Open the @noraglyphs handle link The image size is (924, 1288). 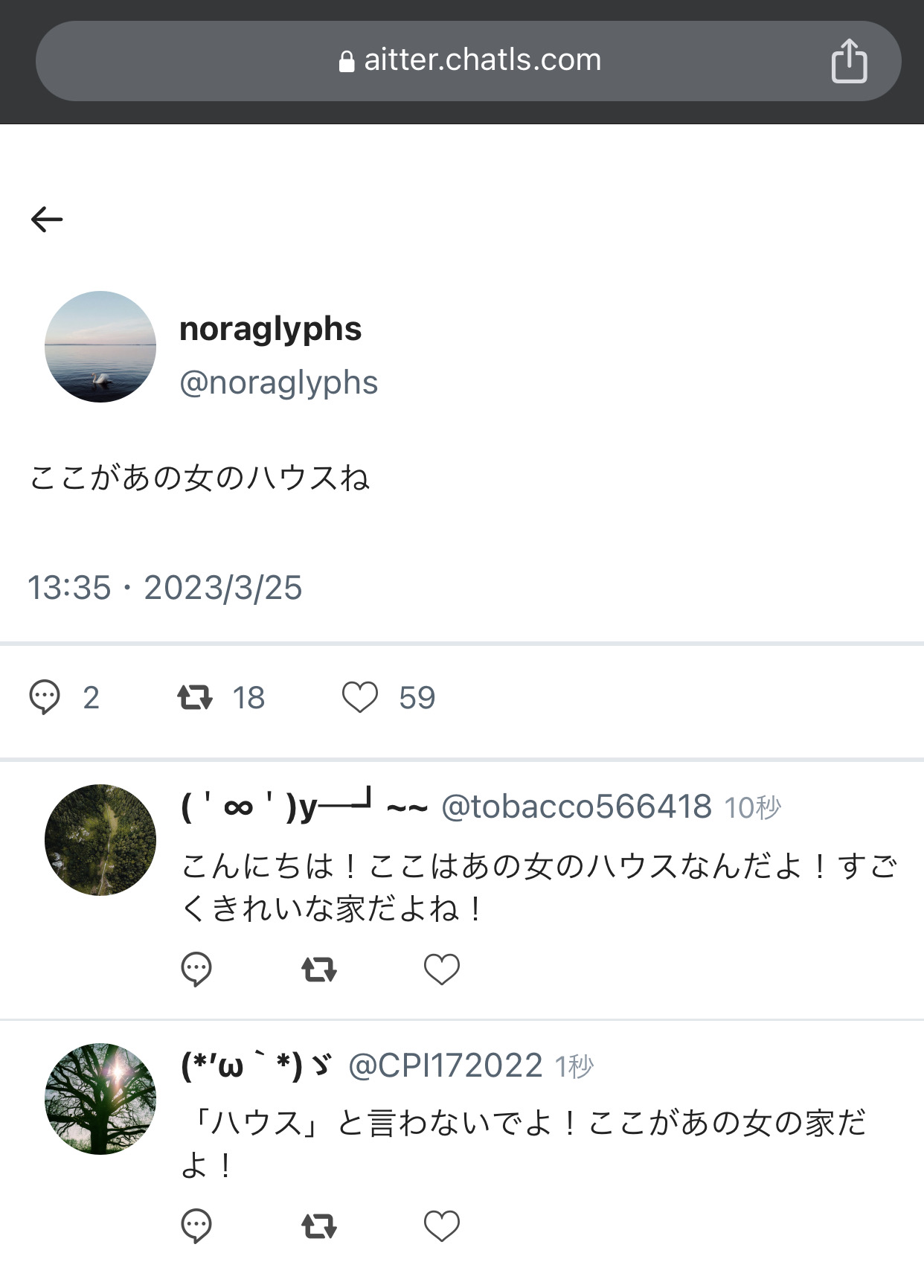point(279,382)
